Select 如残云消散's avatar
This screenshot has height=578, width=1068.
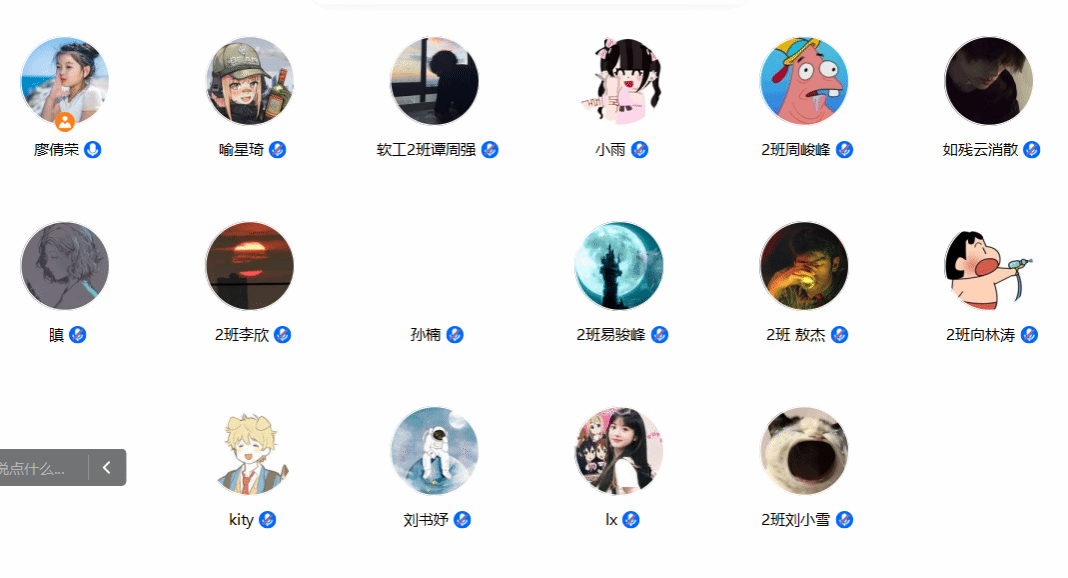tap(989, 81)
